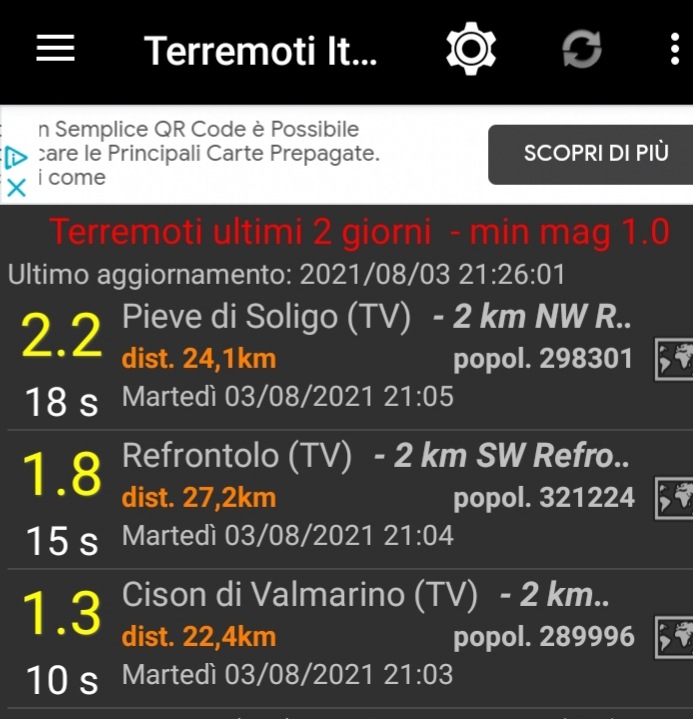Show Cison di Valmarino quake on map
This screenshot has width=693, height=719.
coord(672,637)
